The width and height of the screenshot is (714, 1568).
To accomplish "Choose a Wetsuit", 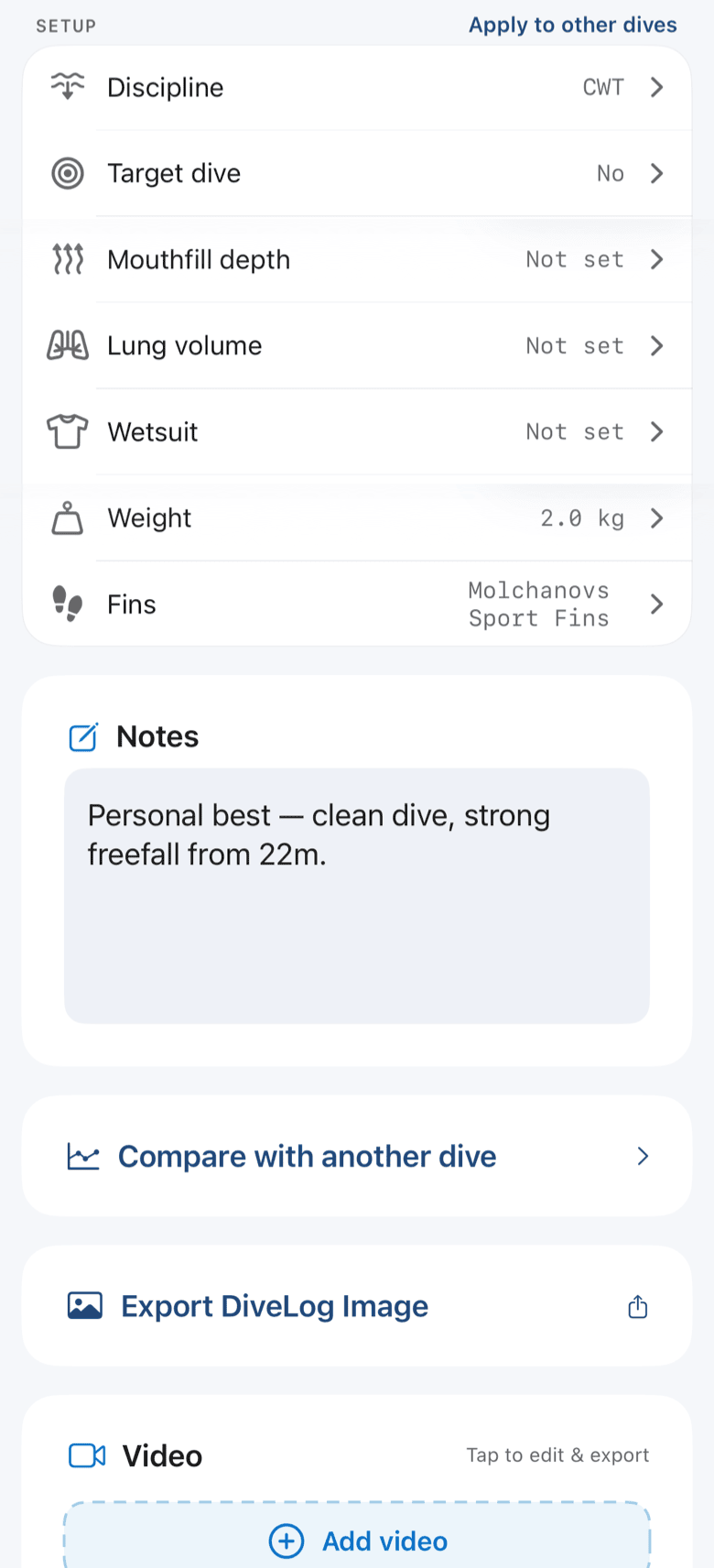I will click(x=357, y=431).
